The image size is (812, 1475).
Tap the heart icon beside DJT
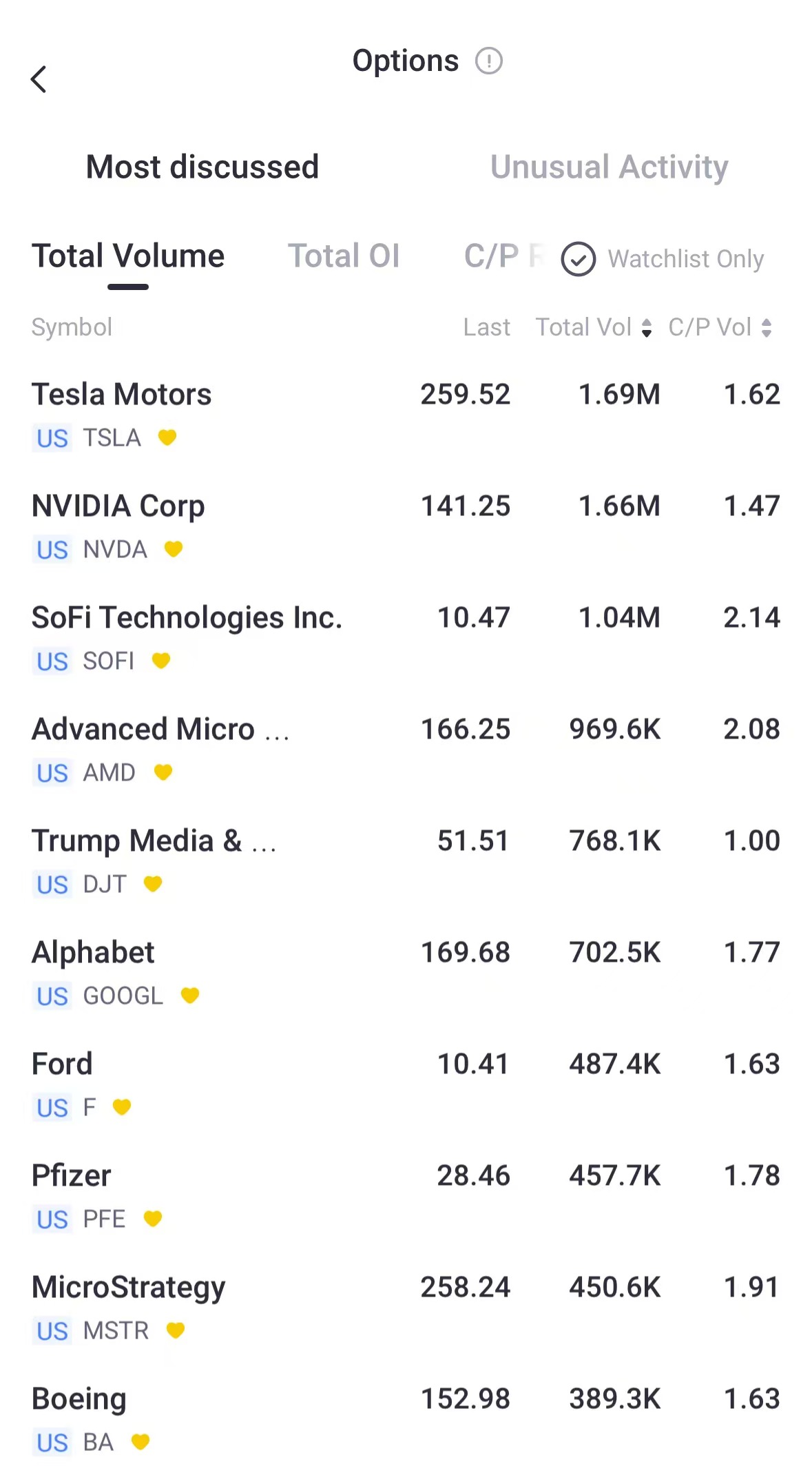tap(153, 884)
